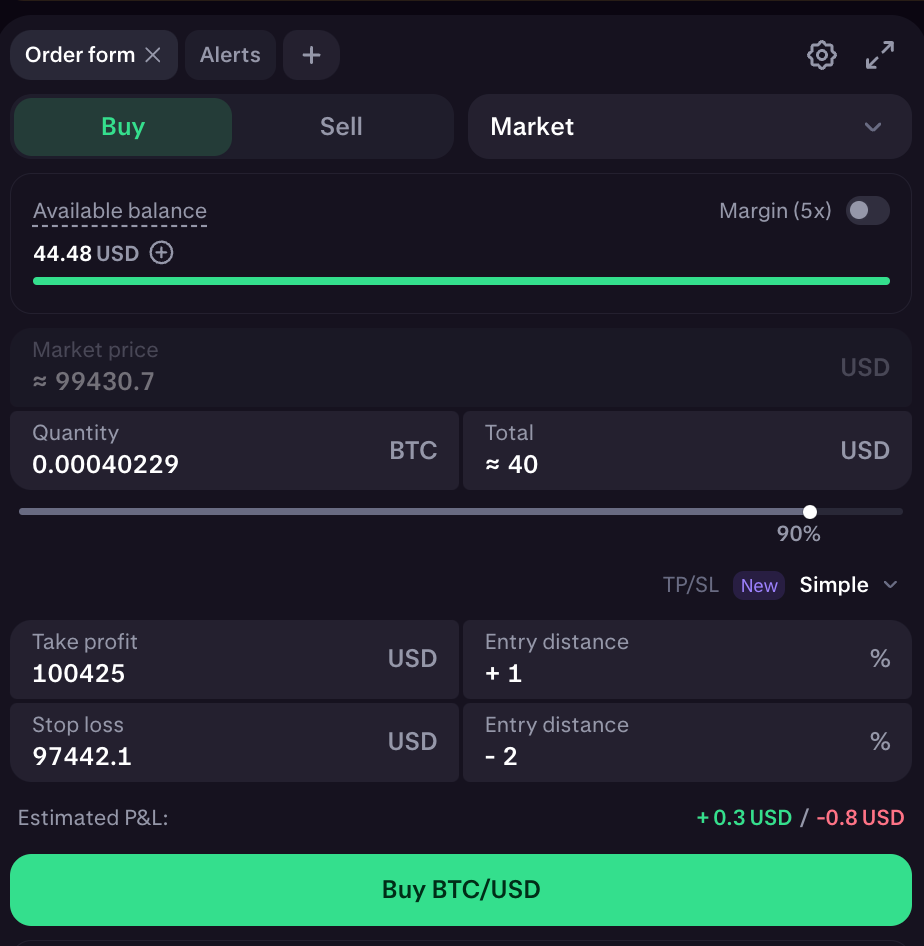The width and height of the screenshot is (924, 946).
Task: Tap the Available balance label
Action: coord(120,211)
